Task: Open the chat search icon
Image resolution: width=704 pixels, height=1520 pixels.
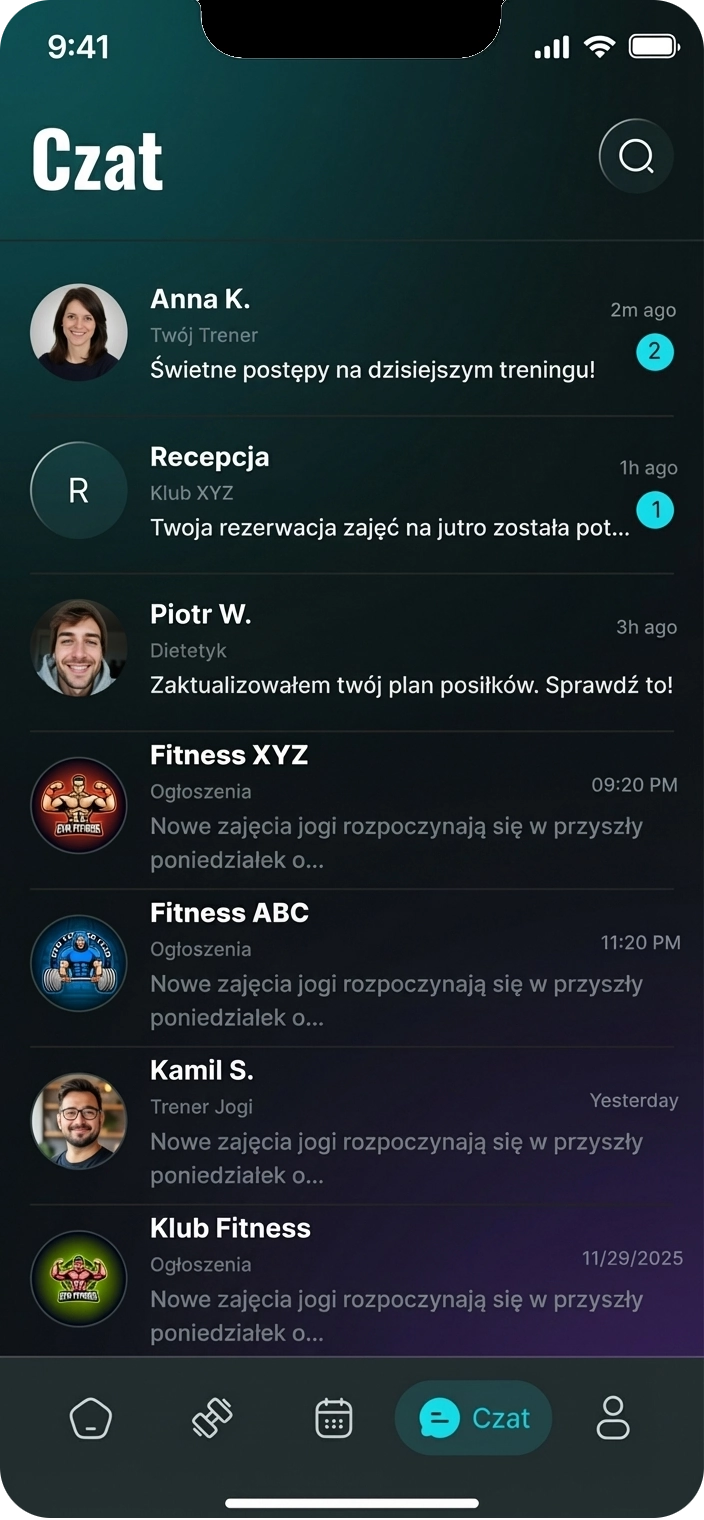Action: point(636,156)
